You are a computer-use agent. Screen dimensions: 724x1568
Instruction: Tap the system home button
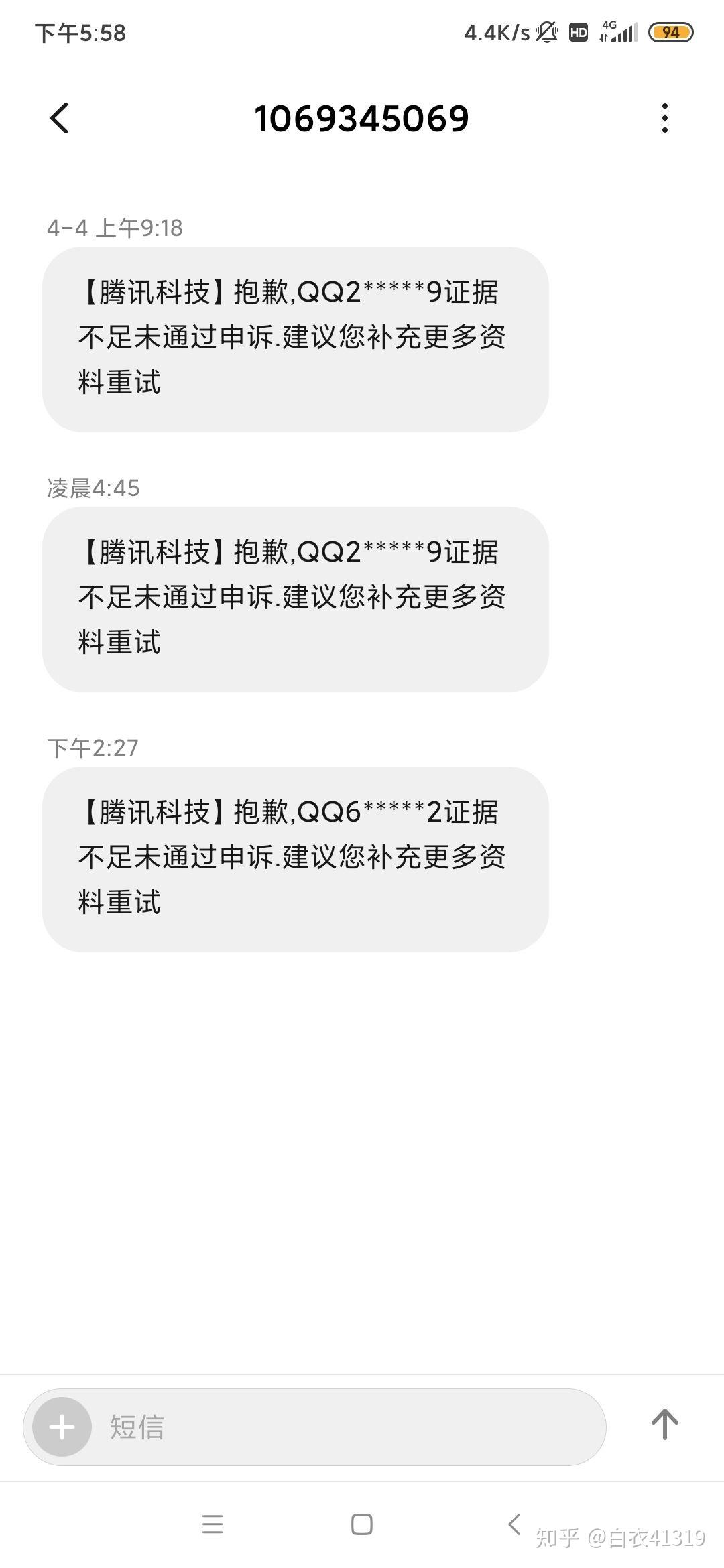tap(362, 1524)
